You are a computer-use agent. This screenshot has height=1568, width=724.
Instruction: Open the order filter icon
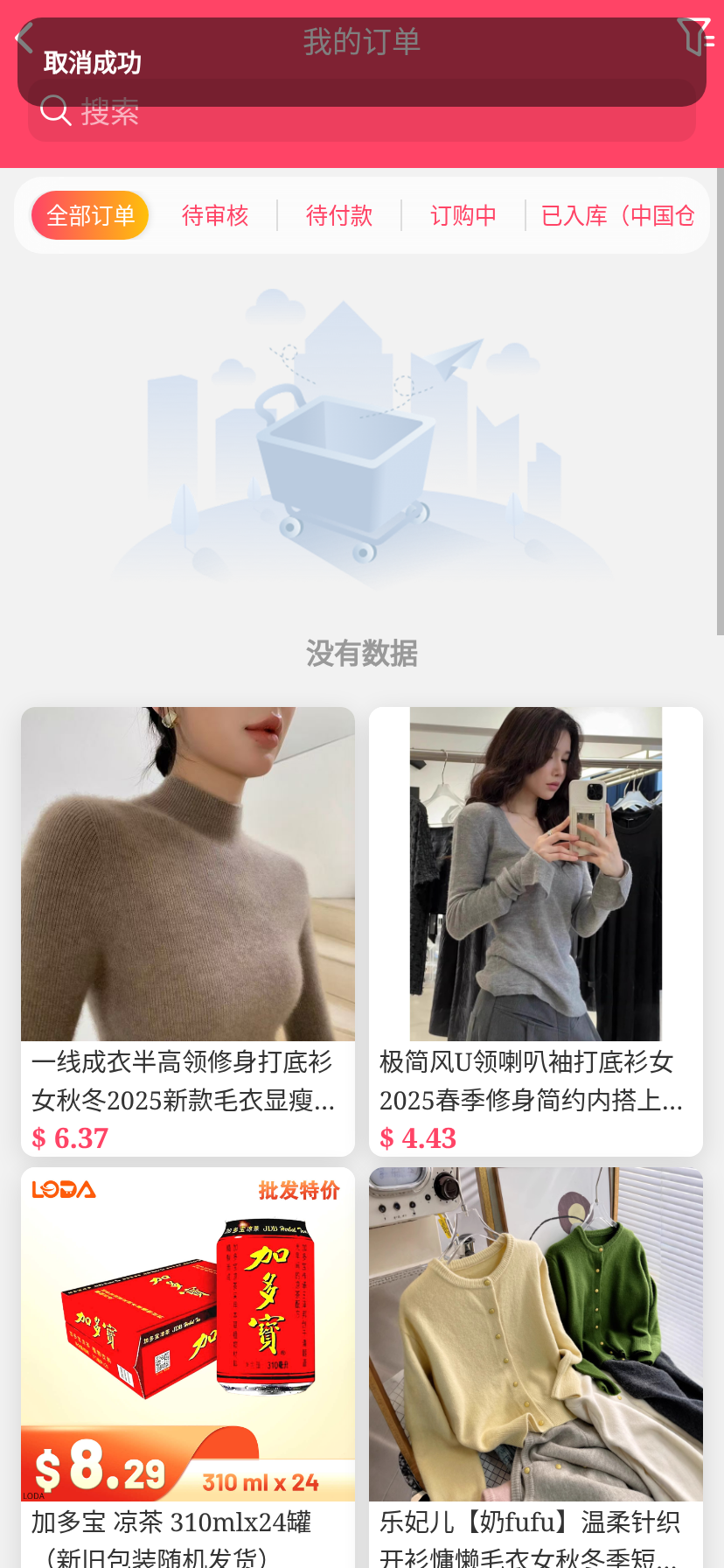(x=695, y=37)
